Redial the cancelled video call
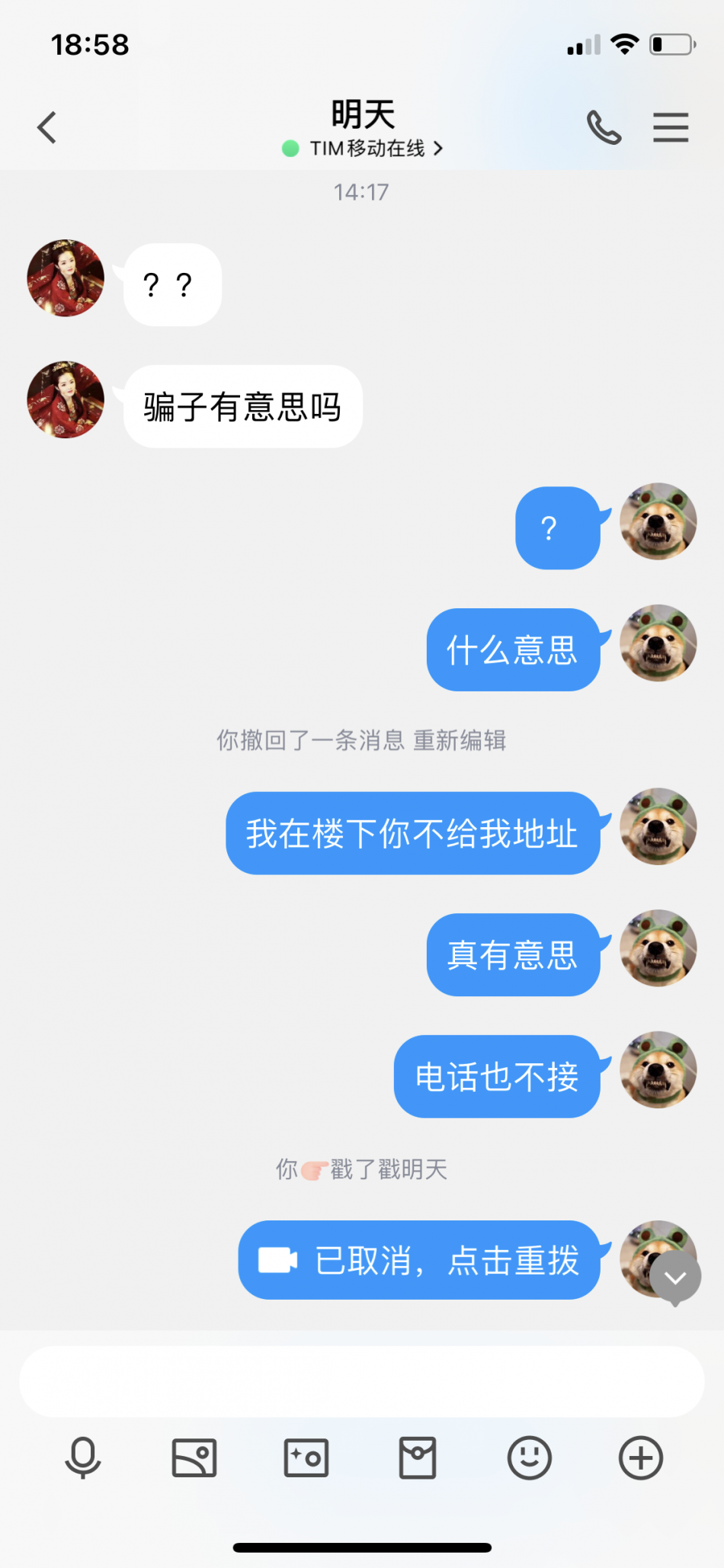The height and width of the screenshot is (1568, 724). pyautogui.click(x=419, y=1260)
